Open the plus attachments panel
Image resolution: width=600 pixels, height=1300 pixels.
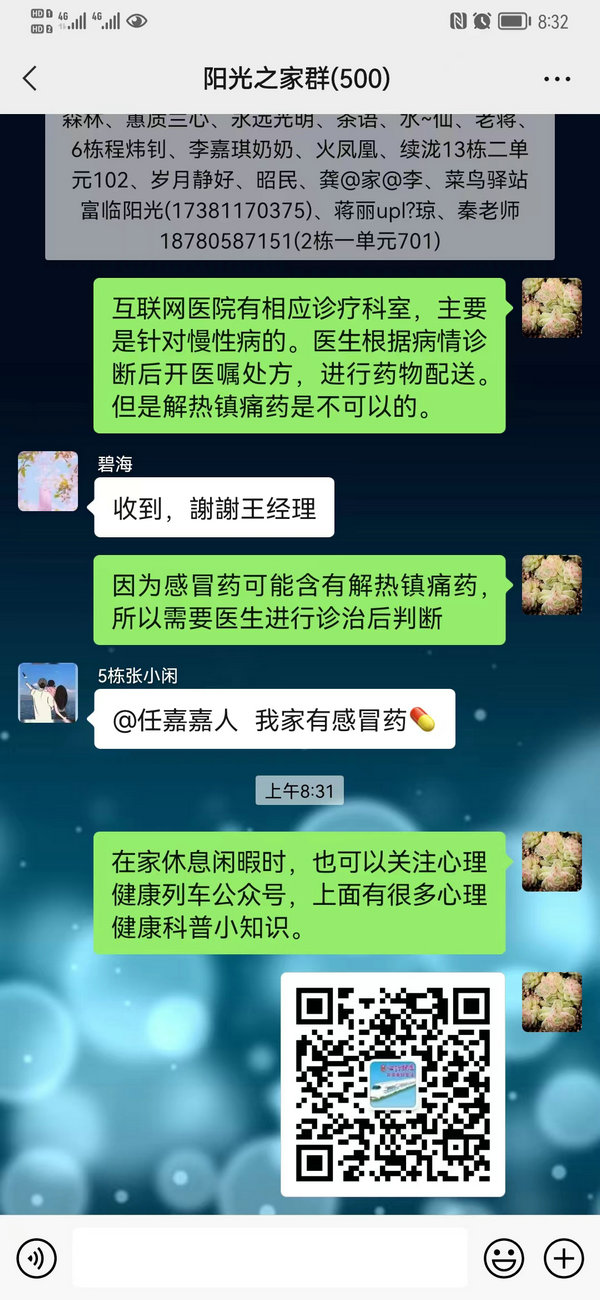563,1258
